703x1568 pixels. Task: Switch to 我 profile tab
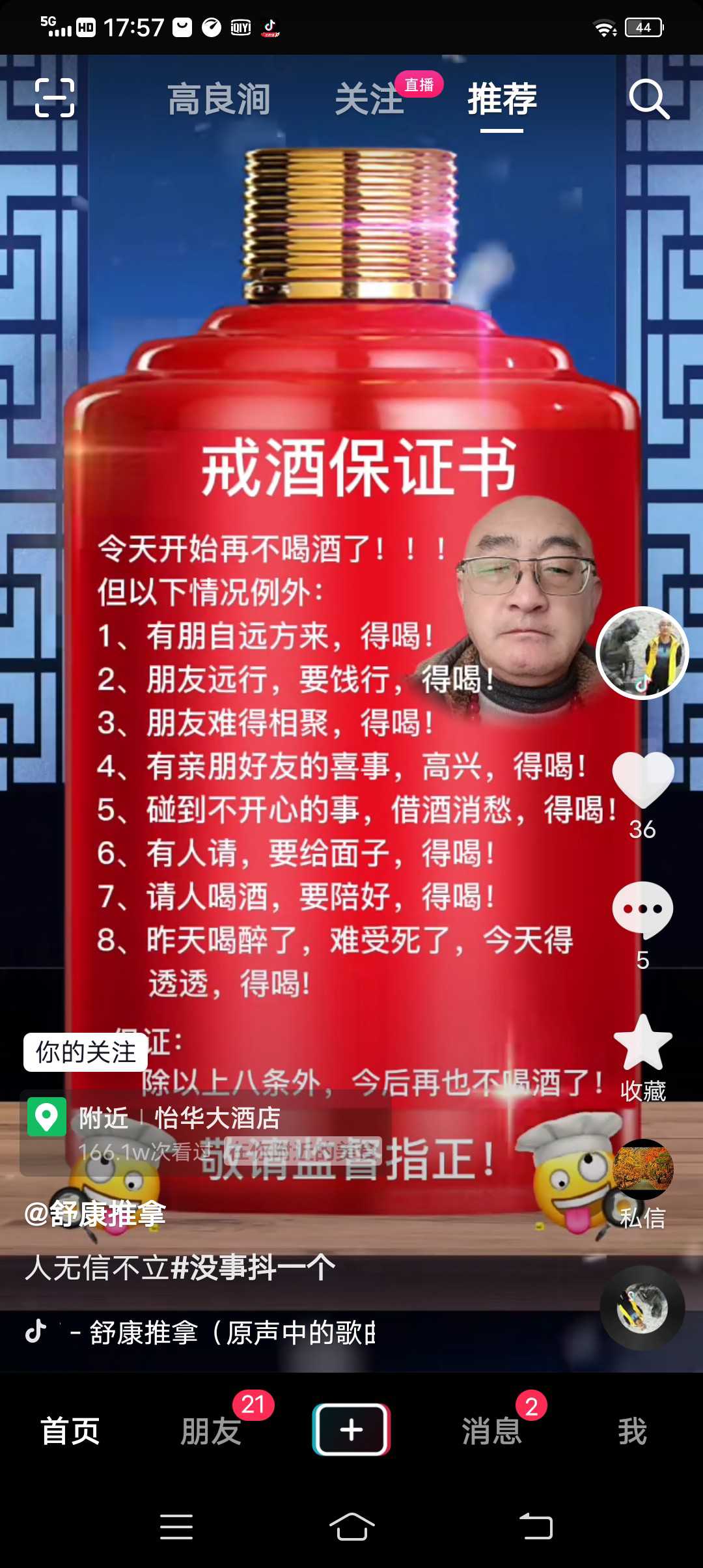pyautogui.click(x=633, y=1431)
